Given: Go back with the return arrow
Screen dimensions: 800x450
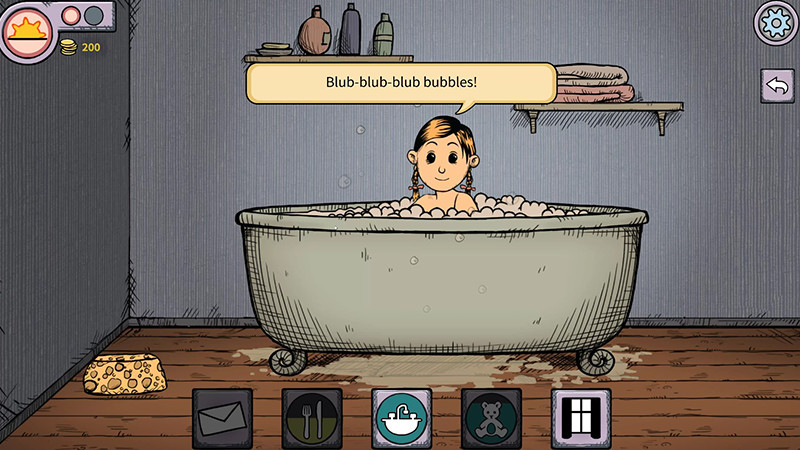Looking at the screenshot, I should pyautogui.click(x=776, y=86).
